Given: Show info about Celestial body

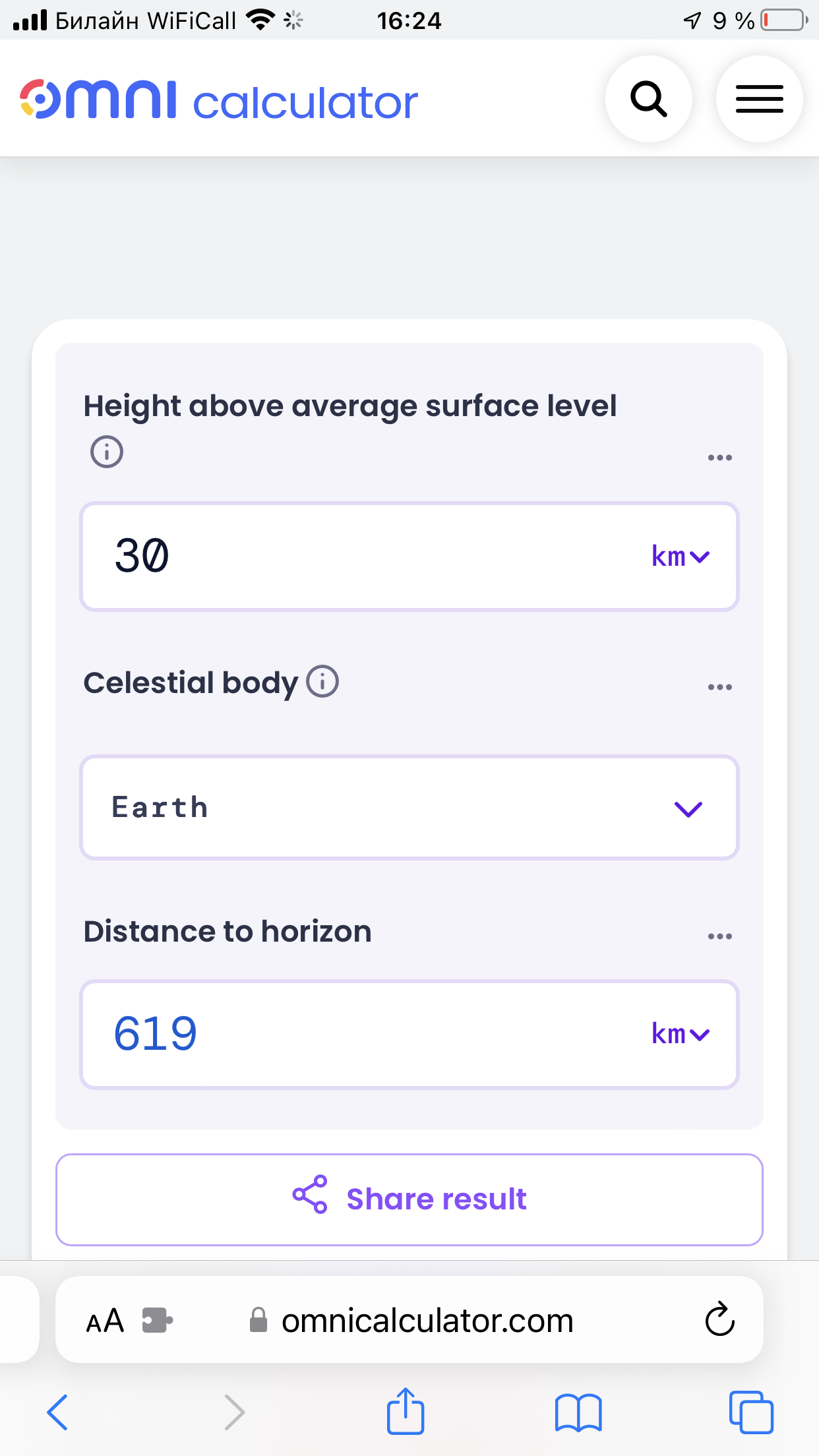Looking at the screenshot, I should (x=323, y=682).
